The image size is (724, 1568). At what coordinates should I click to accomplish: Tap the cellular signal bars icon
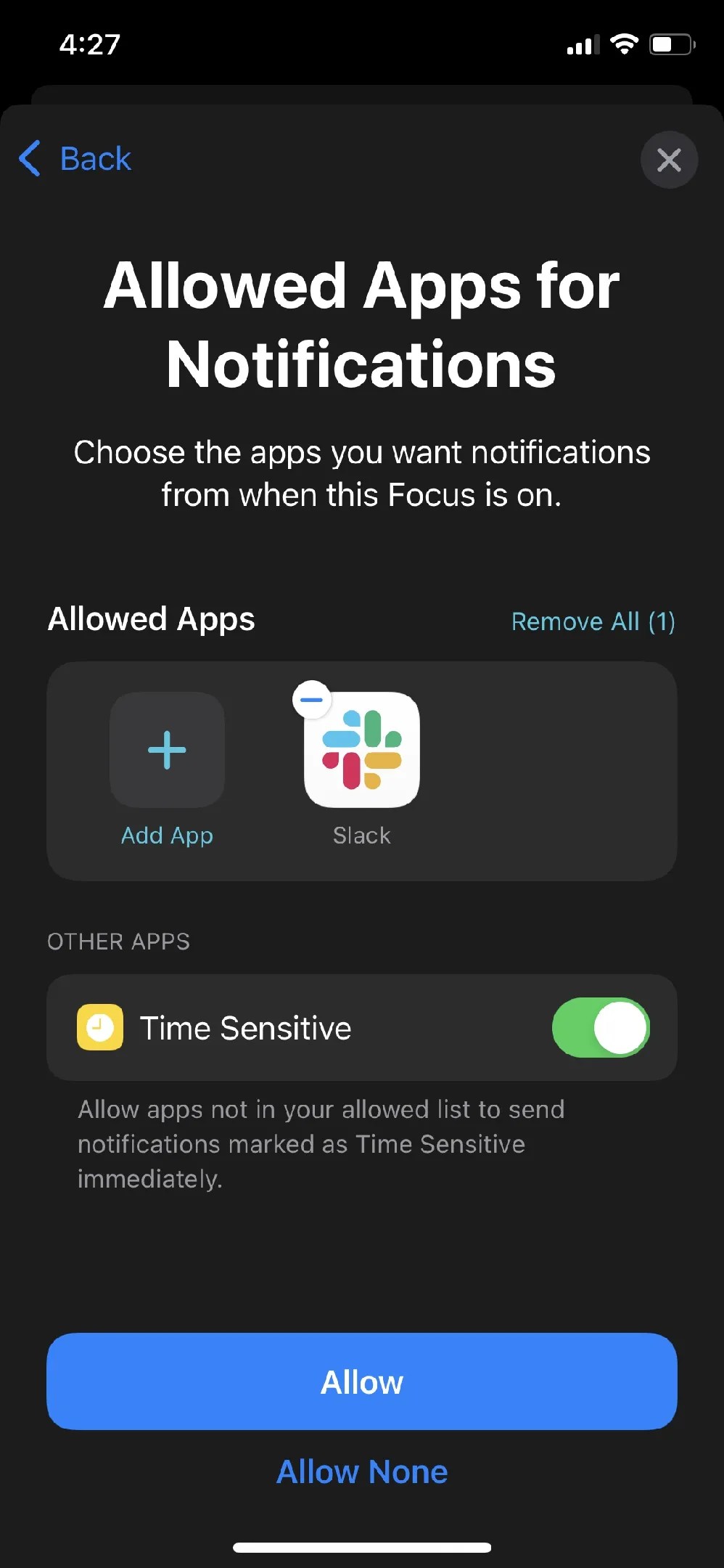coord(583,44)
